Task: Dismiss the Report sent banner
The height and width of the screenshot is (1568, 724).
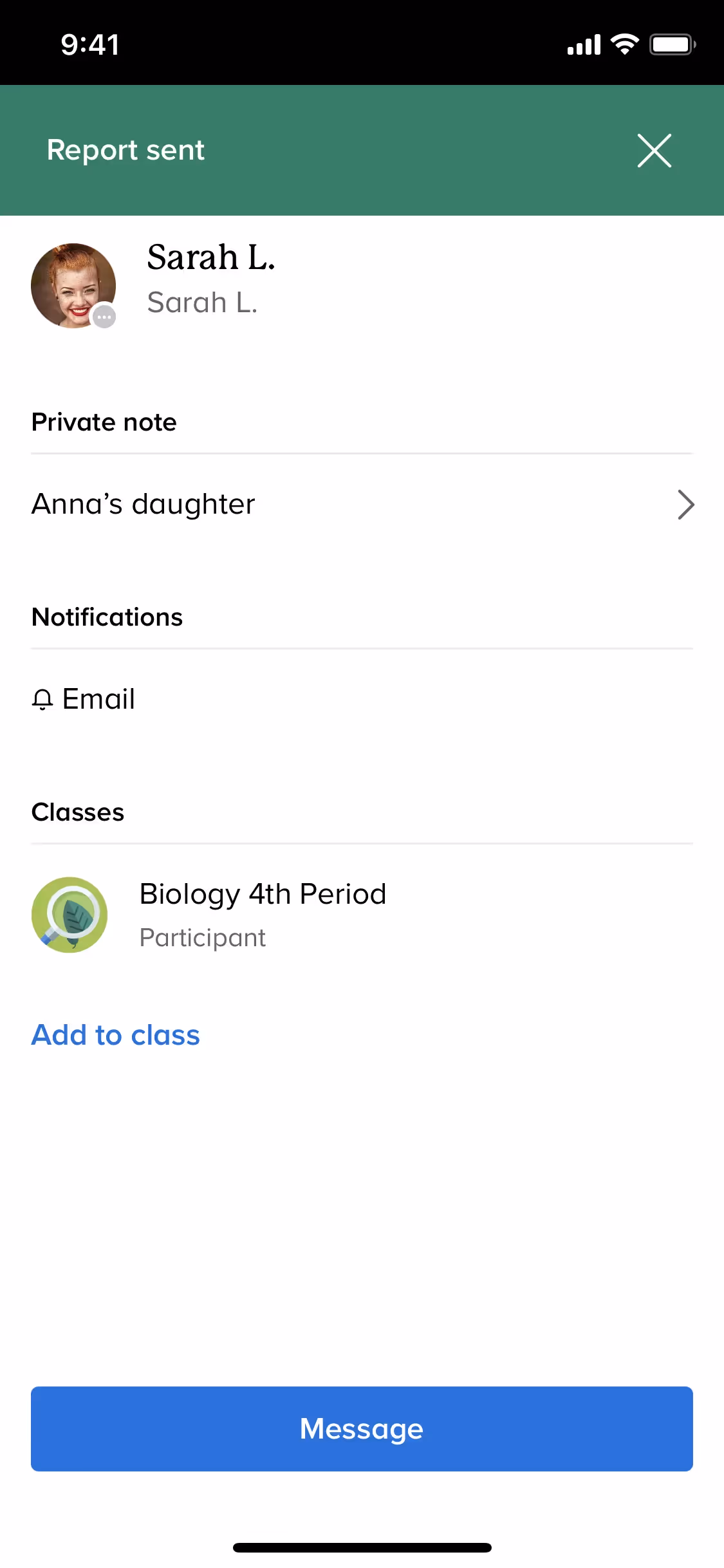Action: click(x=654, y=151)
